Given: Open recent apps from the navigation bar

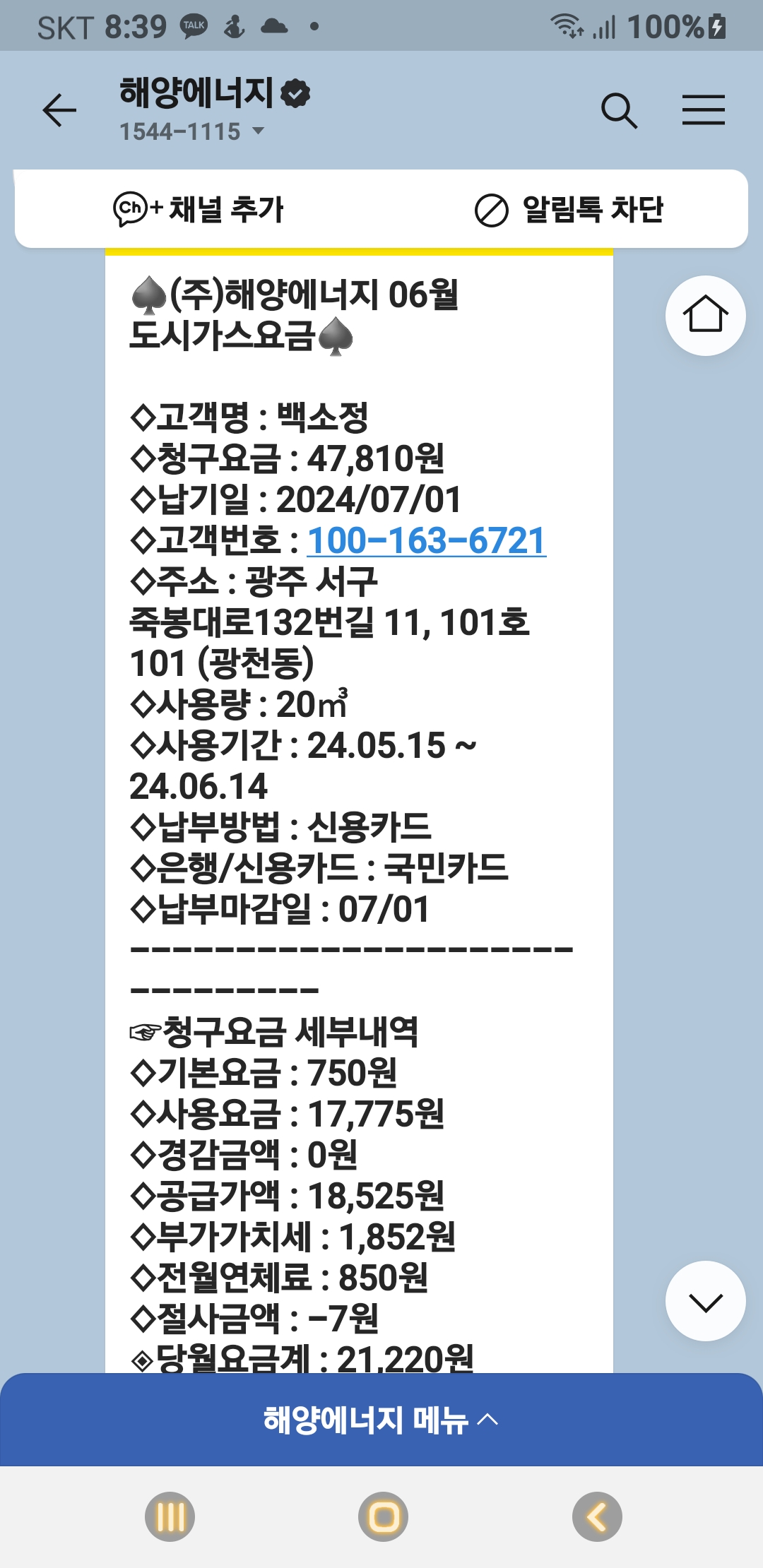Looking at the screenshot, I should click(x=170, y=1516).
